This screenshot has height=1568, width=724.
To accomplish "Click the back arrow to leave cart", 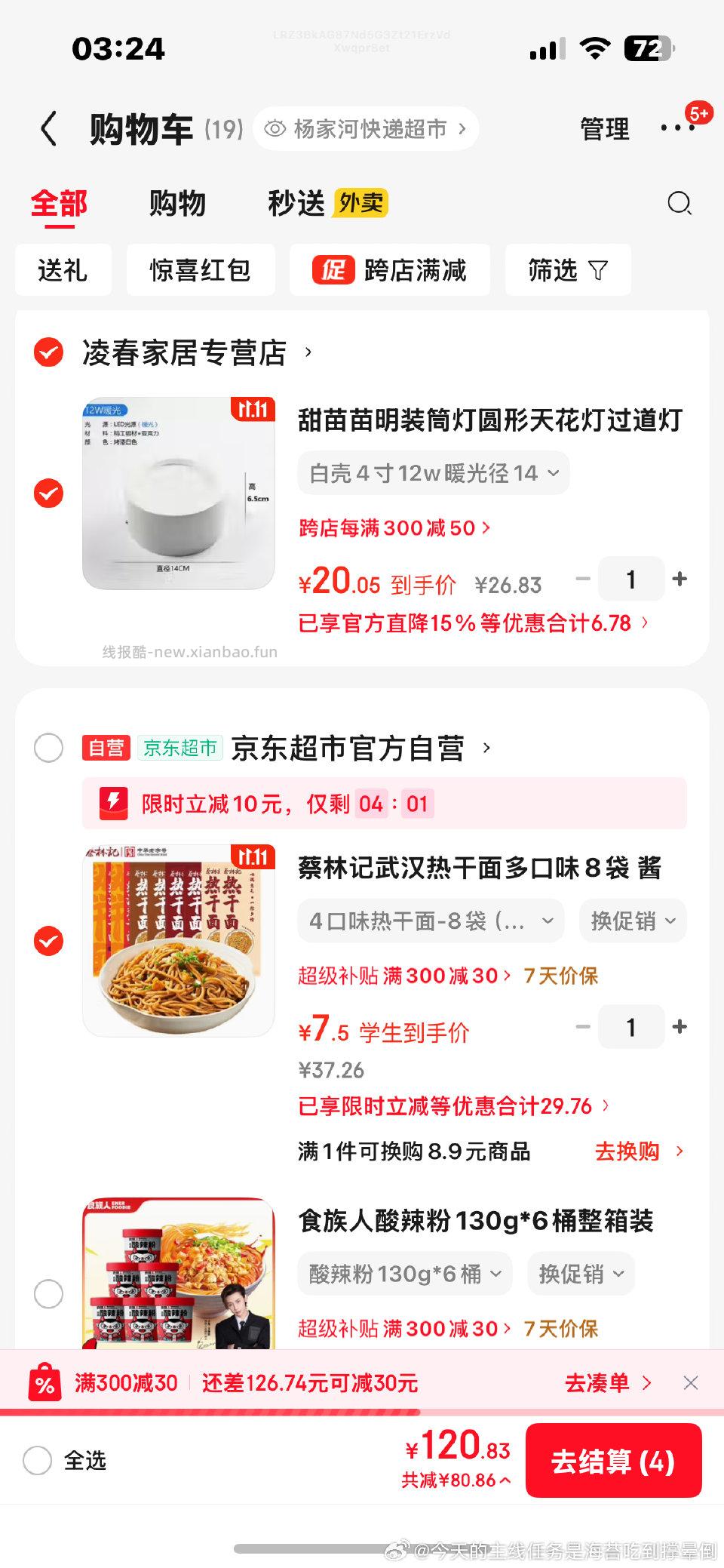I will tap(48, 128).
